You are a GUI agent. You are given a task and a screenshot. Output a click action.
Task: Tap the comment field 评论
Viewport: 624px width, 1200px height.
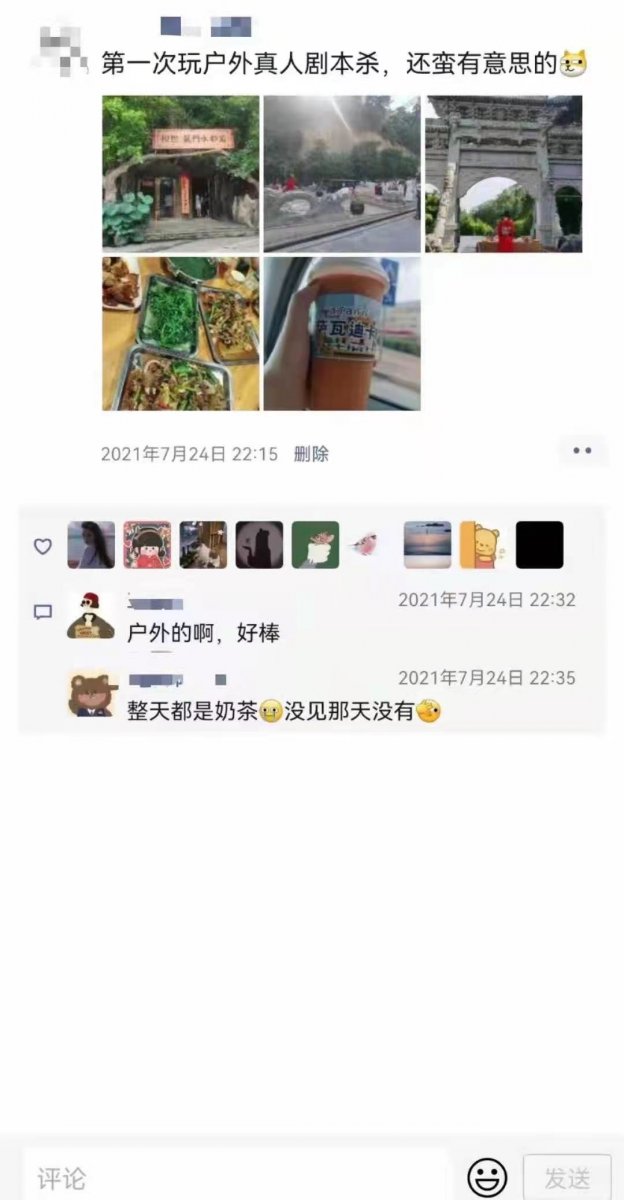pyautogui.click(x=235, y=1177)
